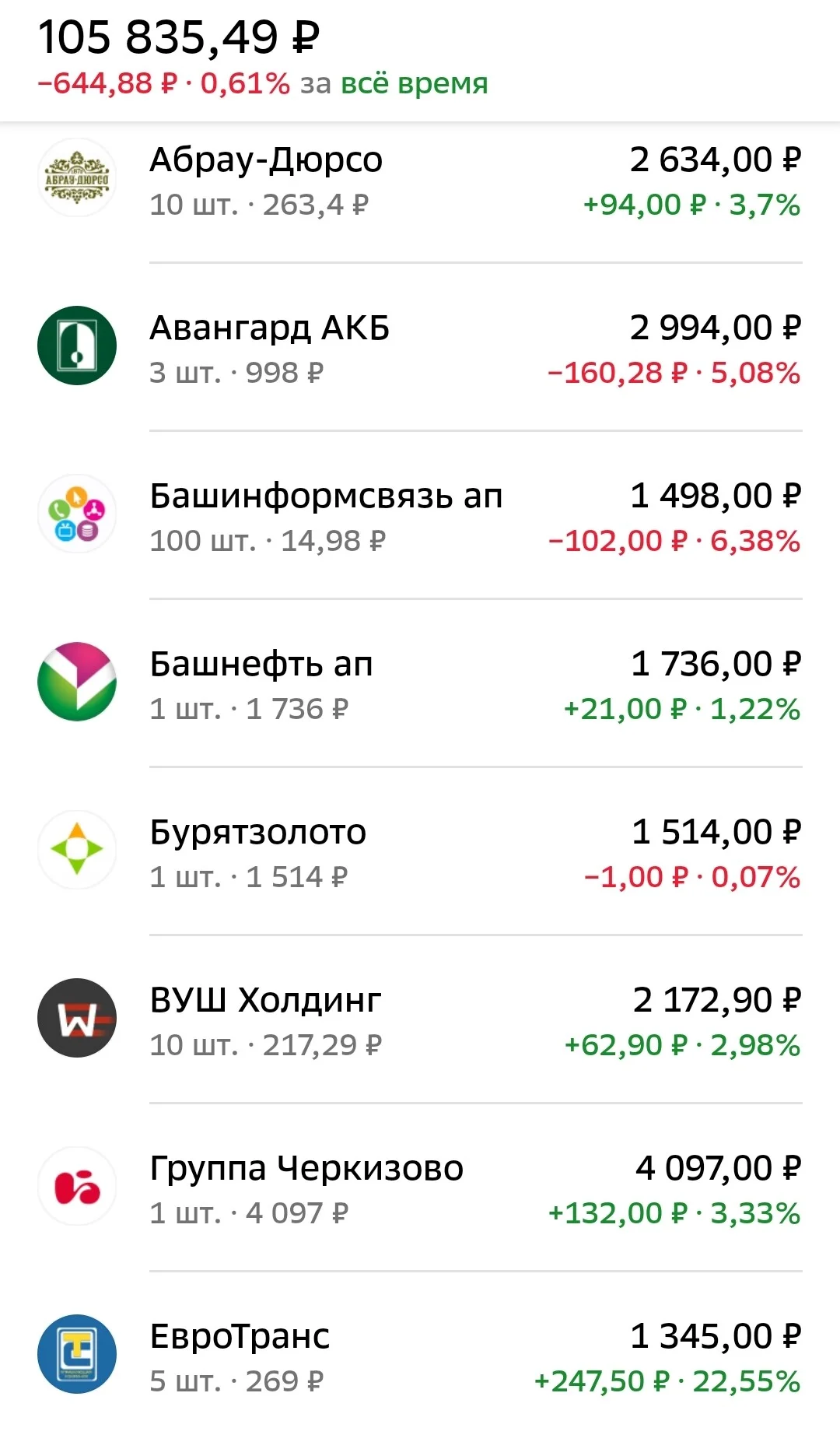Open ВУШ Холдинг stock details
840x1435 pixels.
click(420, 1019)
